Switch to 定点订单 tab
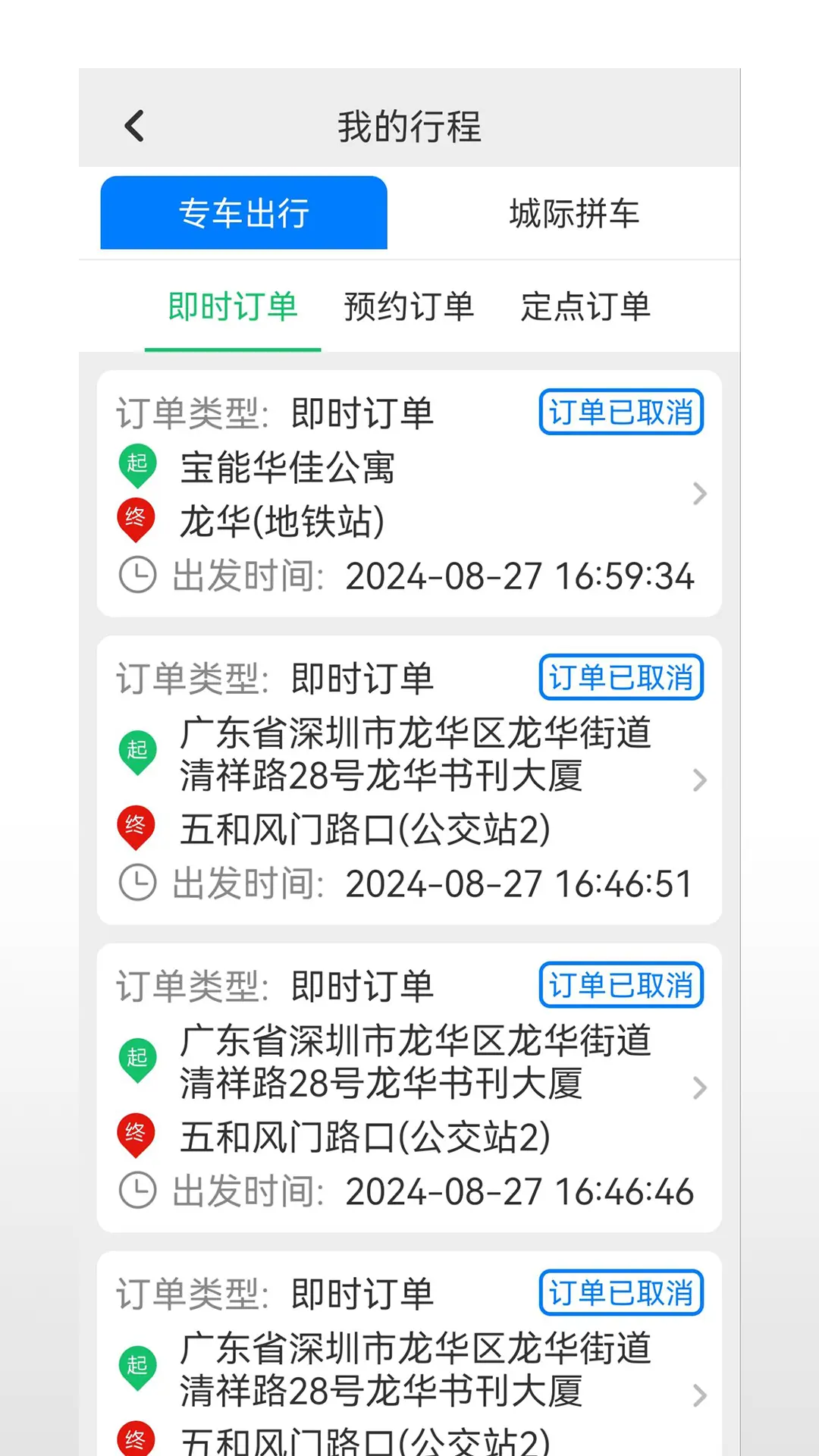 point(585,307)
